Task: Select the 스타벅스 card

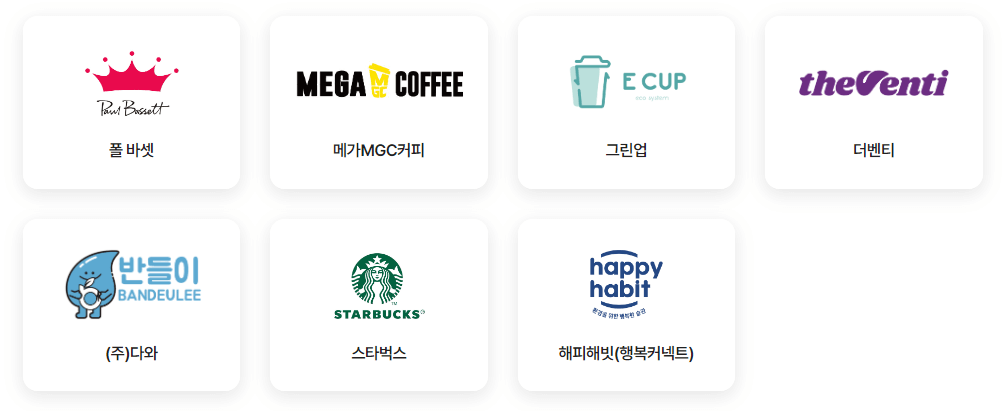Action: coord(379,305)
